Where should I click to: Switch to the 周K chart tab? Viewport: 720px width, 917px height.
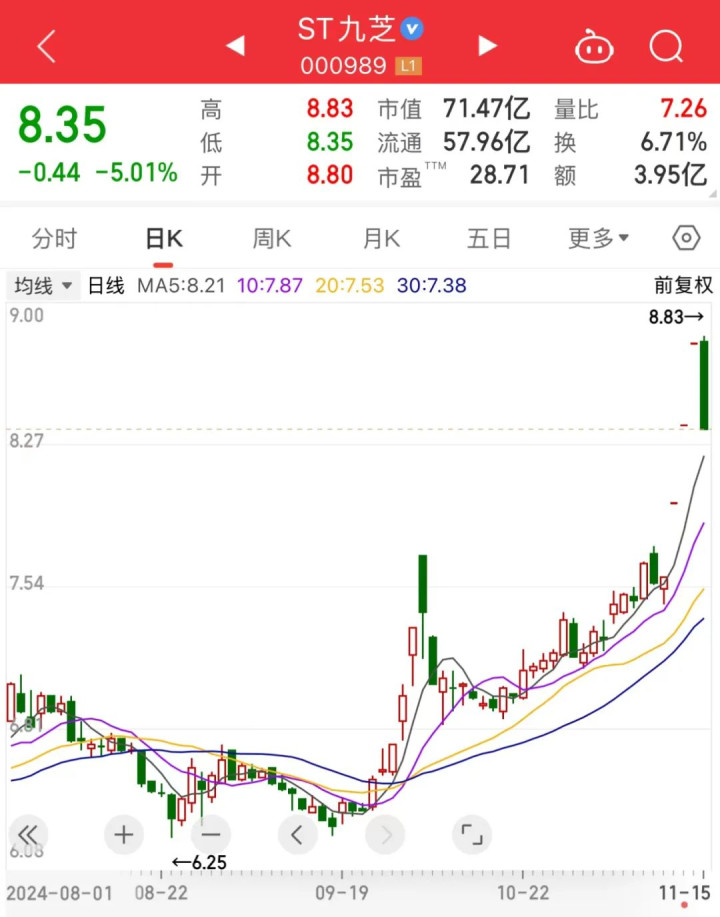click(271, 239)
